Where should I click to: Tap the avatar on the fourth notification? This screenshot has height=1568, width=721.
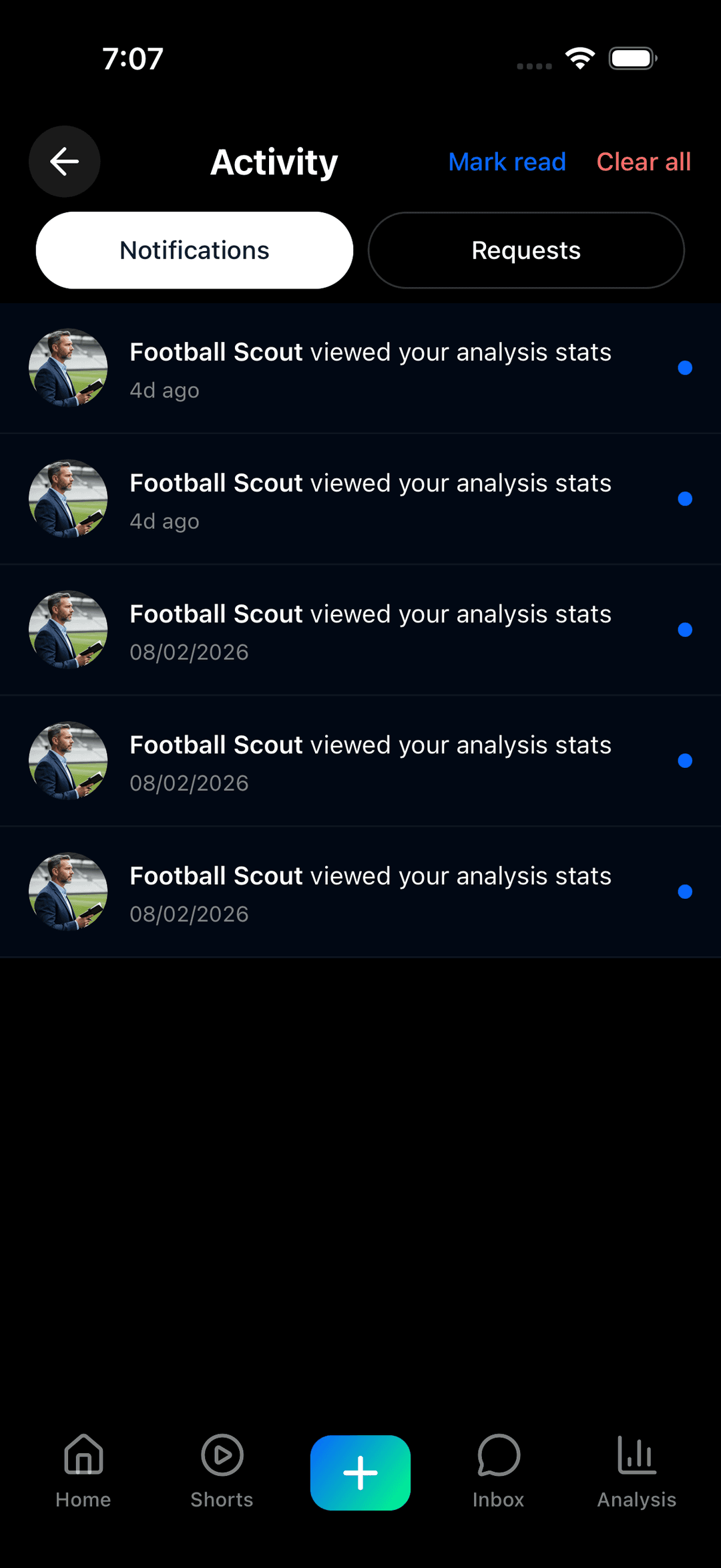tap(67, 759)
